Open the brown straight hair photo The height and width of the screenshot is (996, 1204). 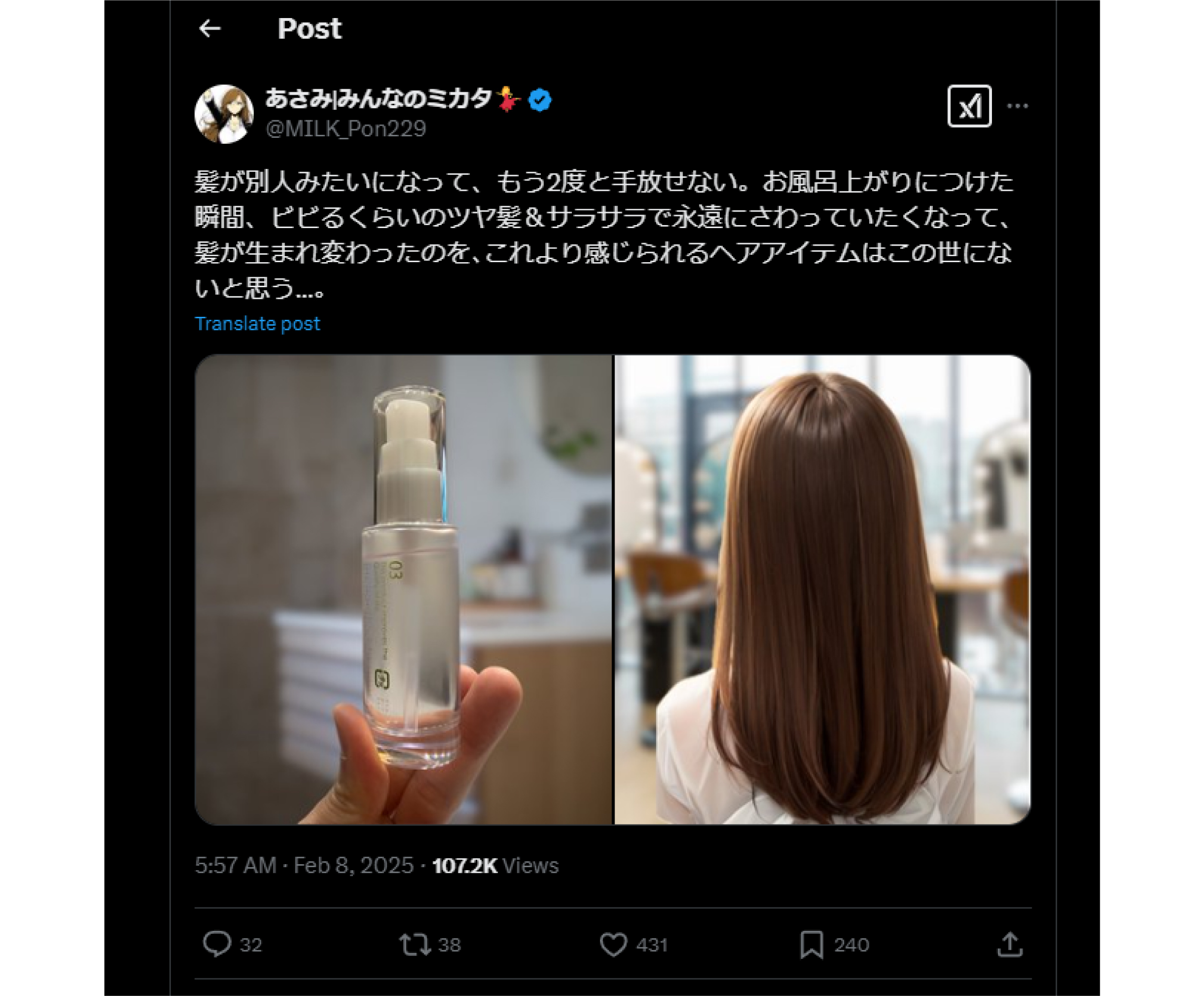coord(822,589)
